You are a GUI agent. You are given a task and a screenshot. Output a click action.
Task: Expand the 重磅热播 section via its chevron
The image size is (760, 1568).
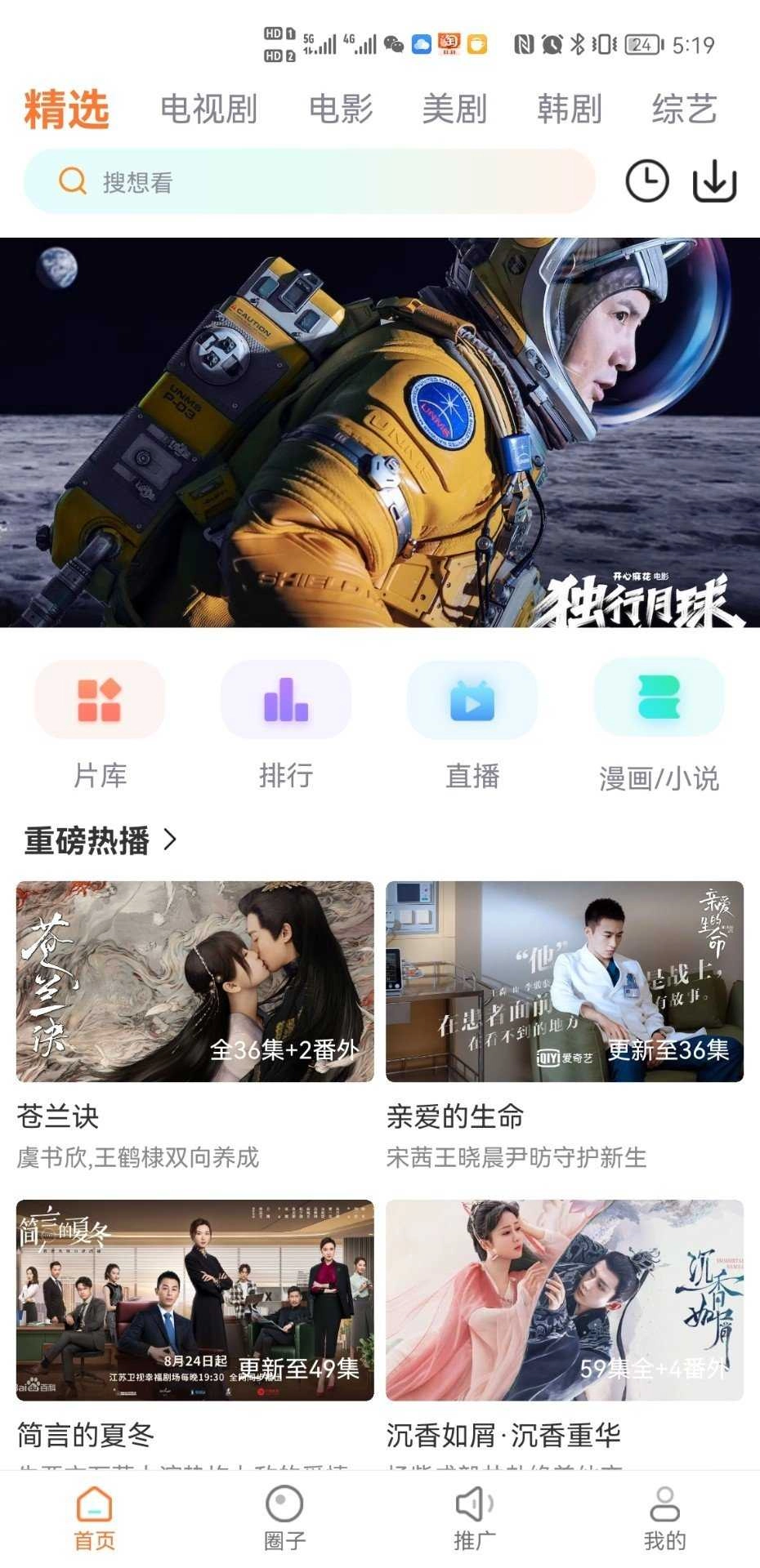[169, 841]
